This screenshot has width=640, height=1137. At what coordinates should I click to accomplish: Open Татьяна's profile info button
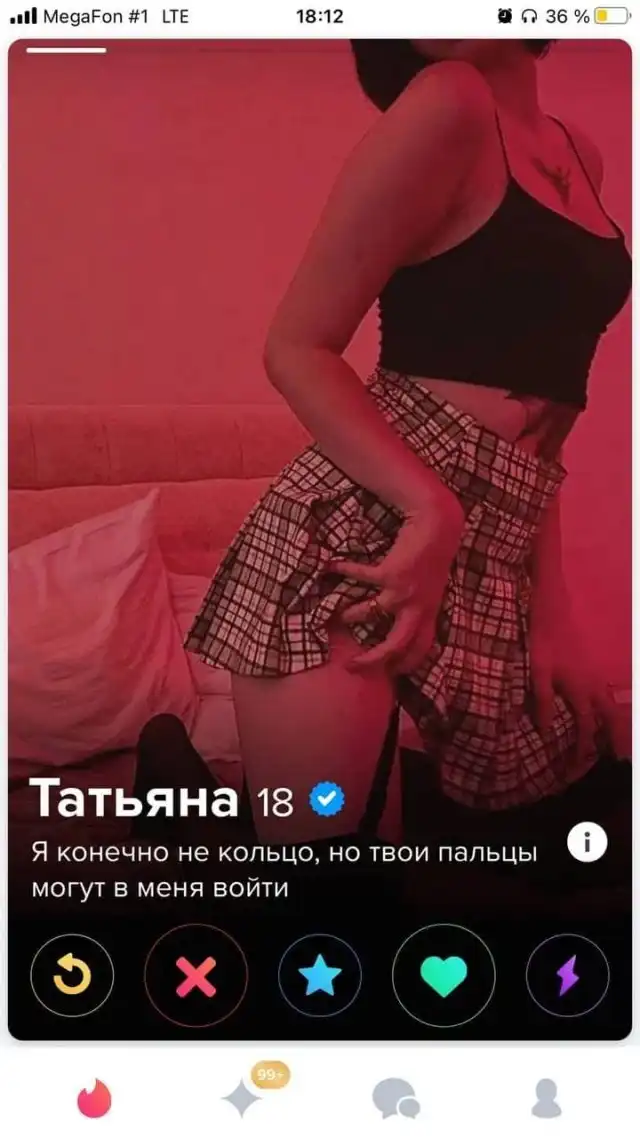[x=587, y=844]
